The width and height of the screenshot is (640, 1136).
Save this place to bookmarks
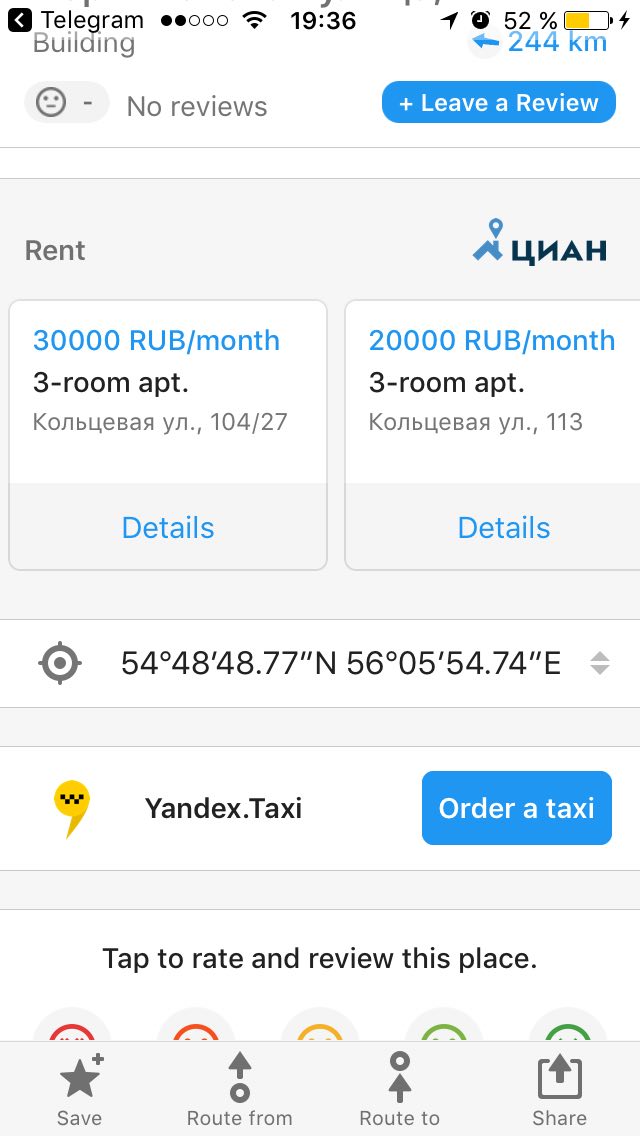[x=80, y=1089]
